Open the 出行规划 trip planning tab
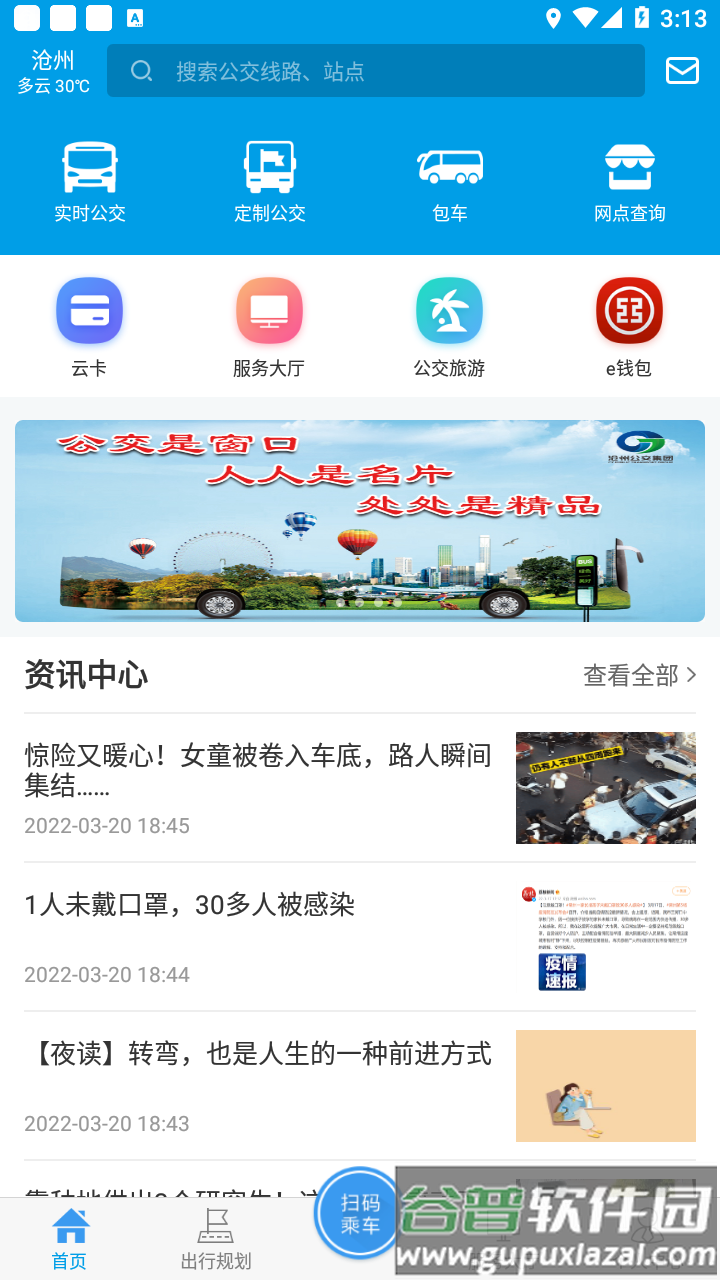Image resolution: width=720 pixels, height=1280 pixels. [218, 1238]
